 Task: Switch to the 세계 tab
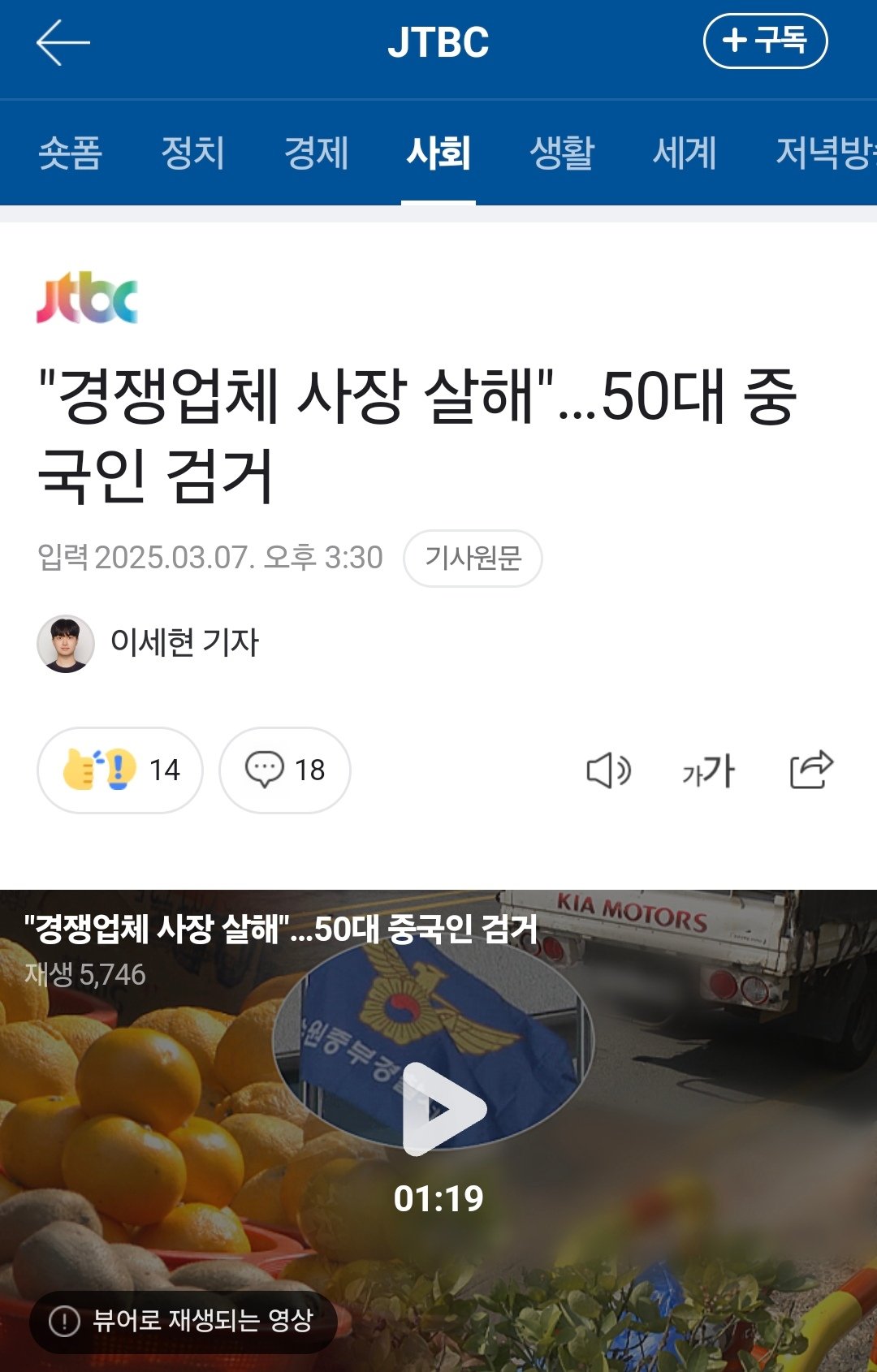coord(685,153)
